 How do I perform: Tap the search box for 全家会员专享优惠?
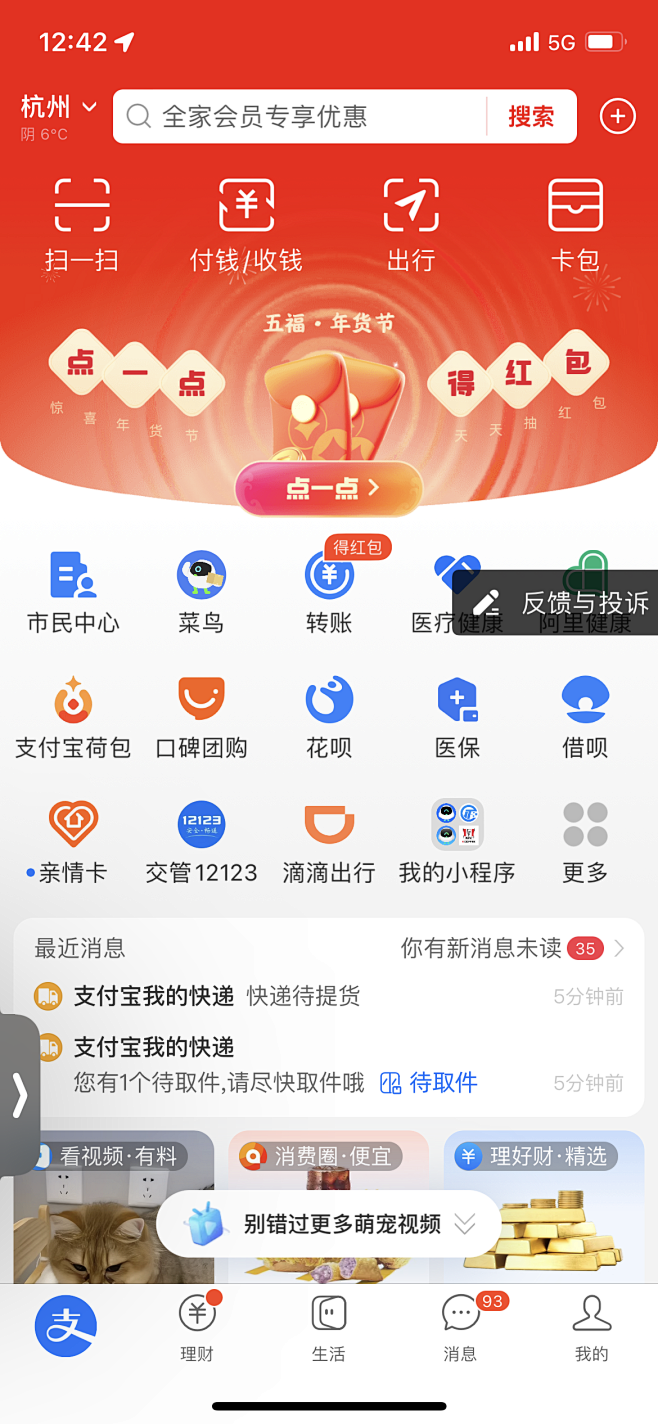300,117
